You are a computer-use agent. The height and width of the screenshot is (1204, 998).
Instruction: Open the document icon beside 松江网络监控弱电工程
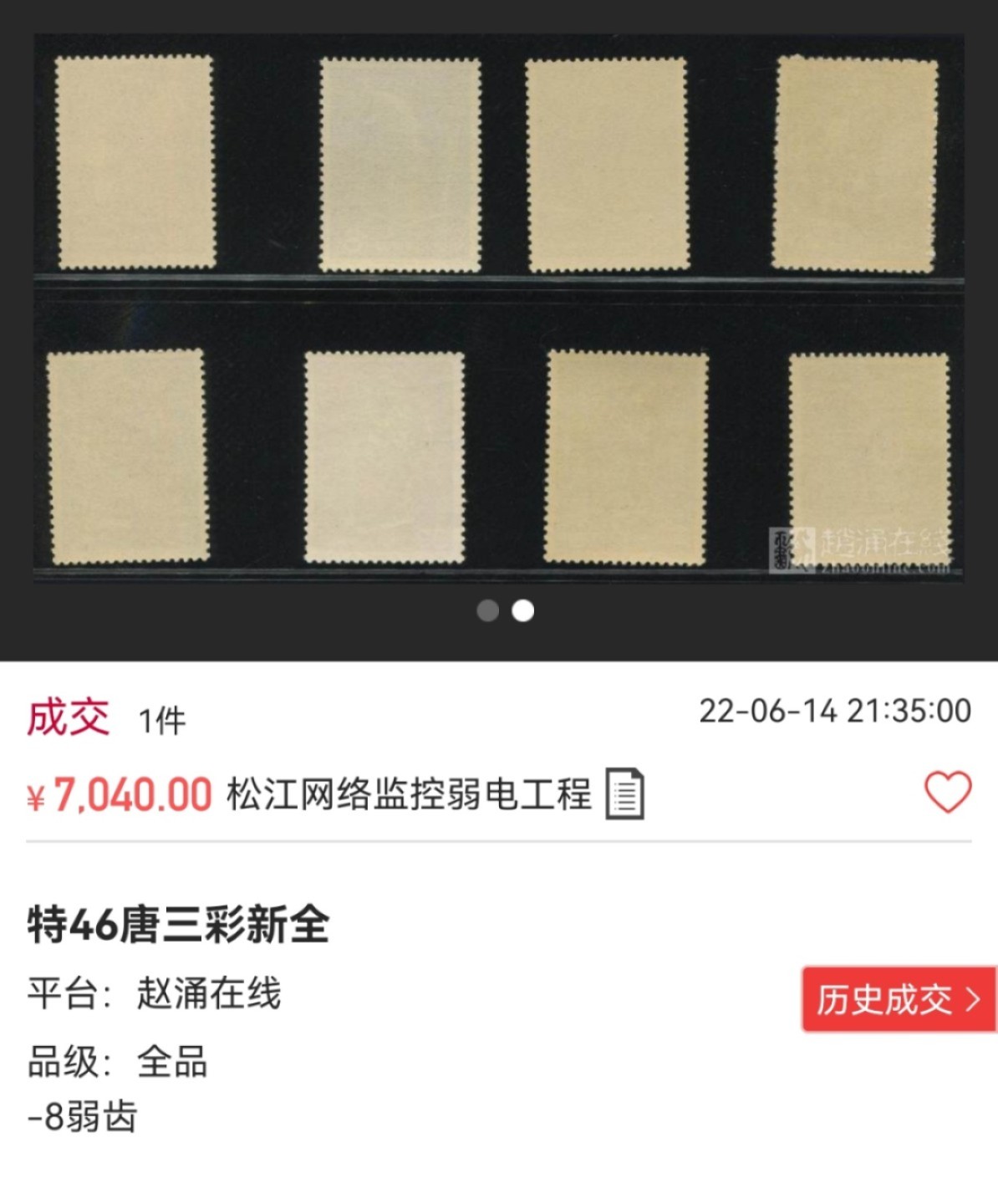[x=624, y=793]
